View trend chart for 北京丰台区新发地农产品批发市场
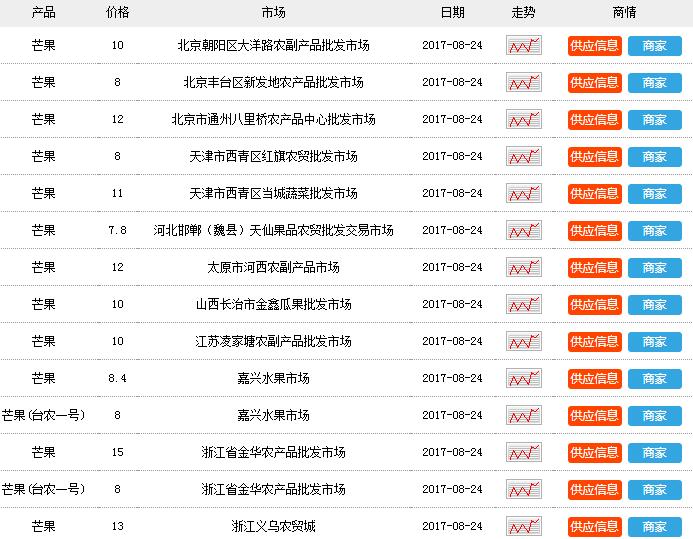 [x=523, y=83]
